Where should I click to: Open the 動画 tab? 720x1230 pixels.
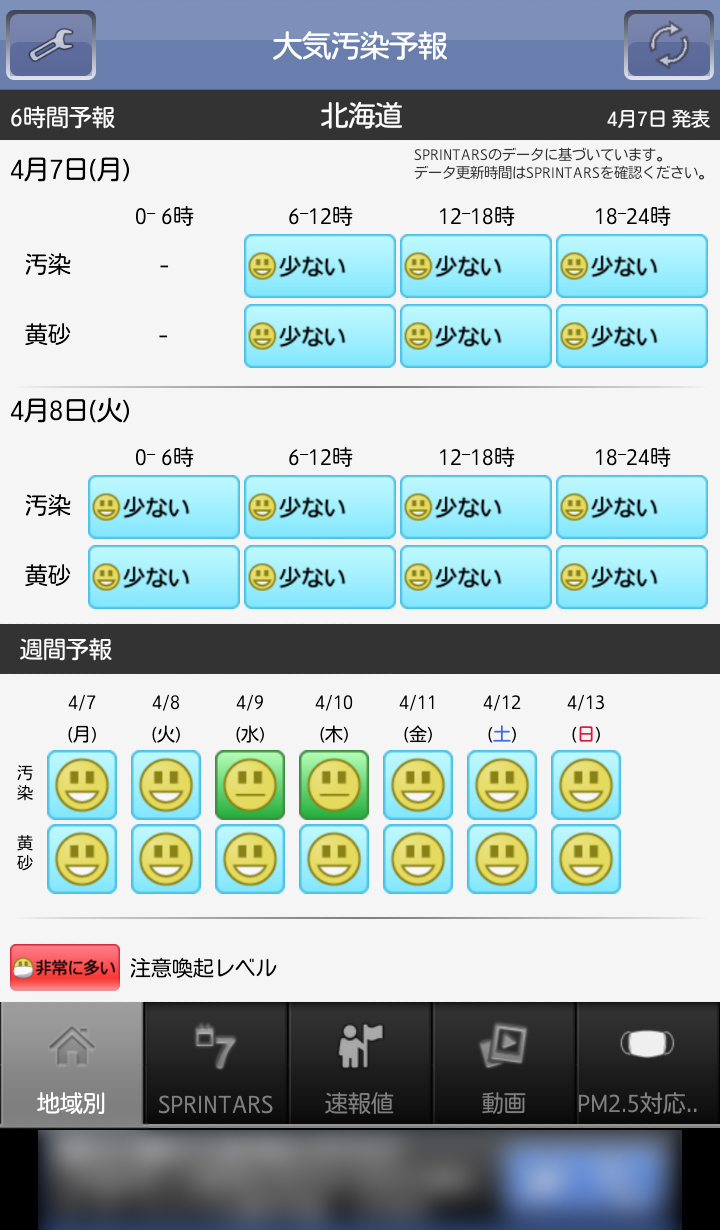(x=504, y=1065)
